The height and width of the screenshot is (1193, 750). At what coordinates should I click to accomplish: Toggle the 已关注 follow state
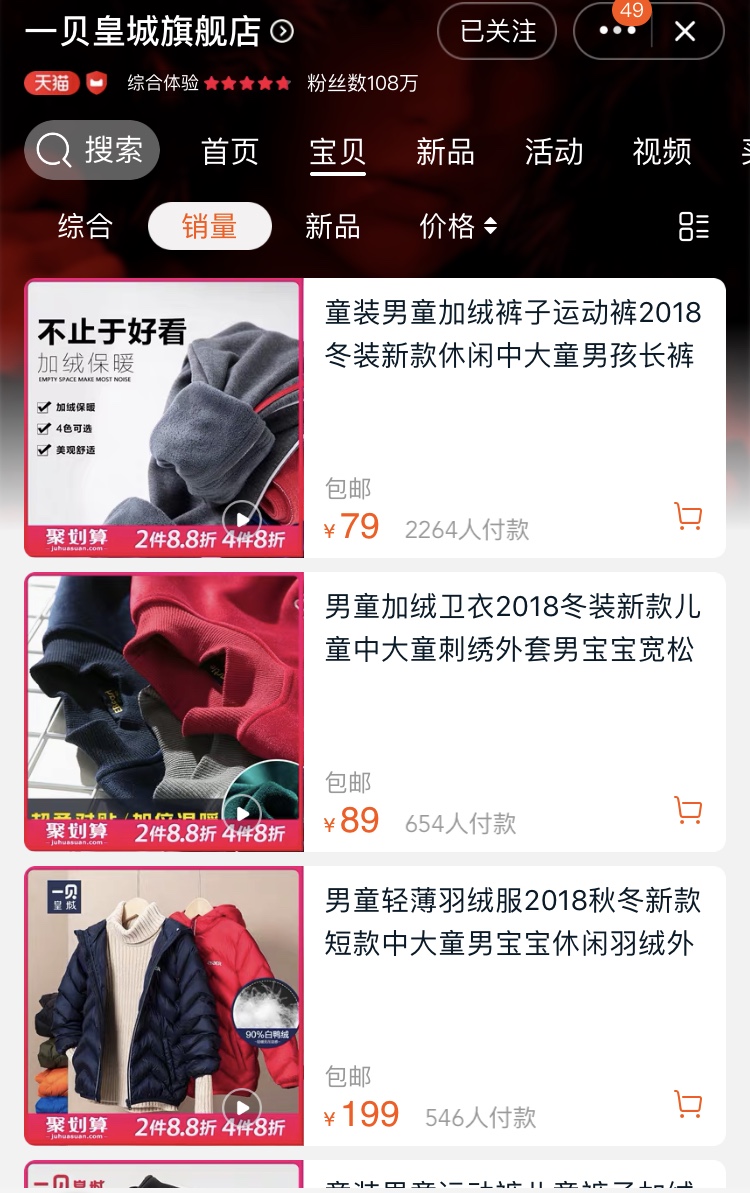click(497, 31)
